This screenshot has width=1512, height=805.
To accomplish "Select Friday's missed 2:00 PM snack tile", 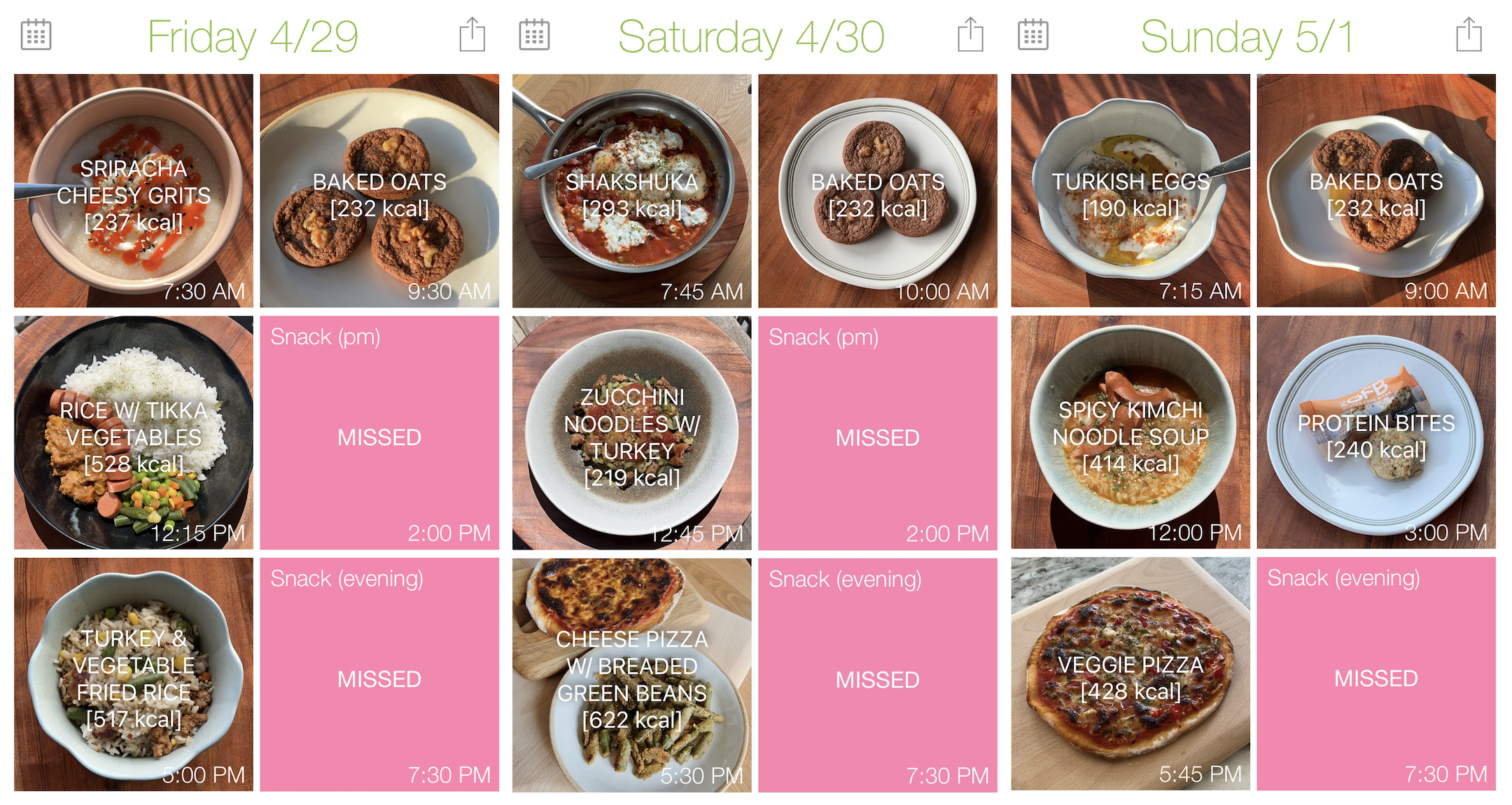I will click(x=379, y=433).
